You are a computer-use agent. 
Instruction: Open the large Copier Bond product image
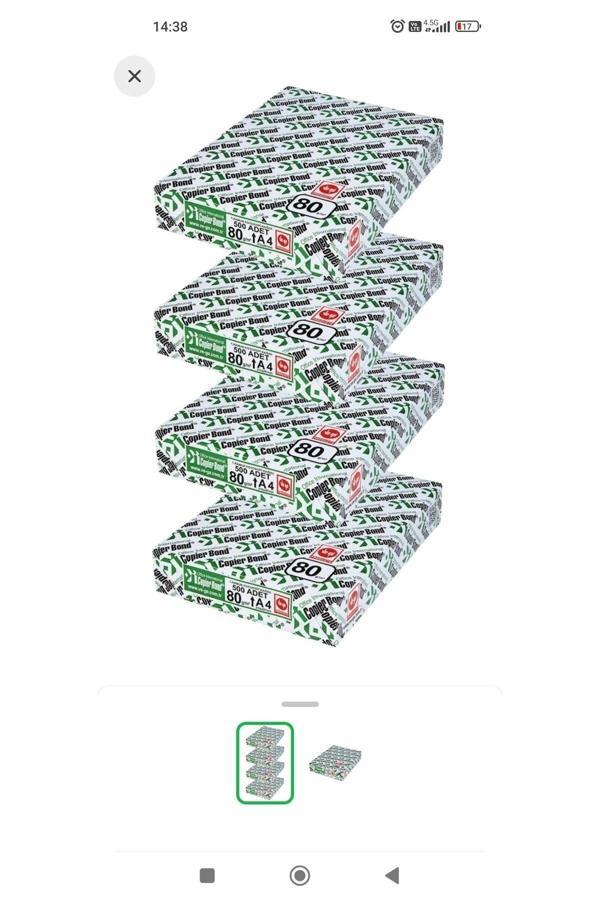coord(300,365)
